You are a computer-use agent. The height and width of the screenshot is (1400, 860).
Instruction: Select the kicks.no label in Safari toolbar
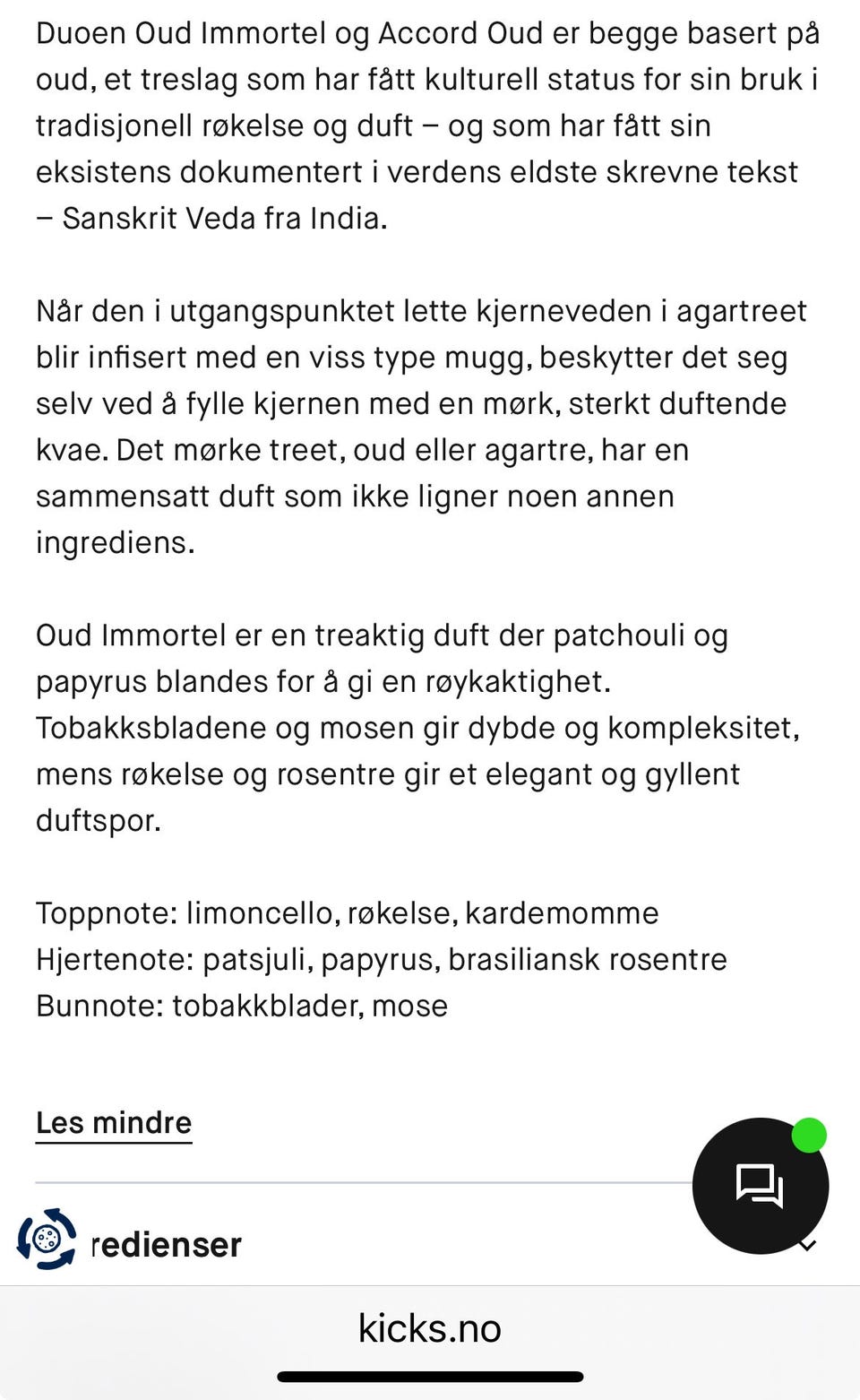point(430,1329)
